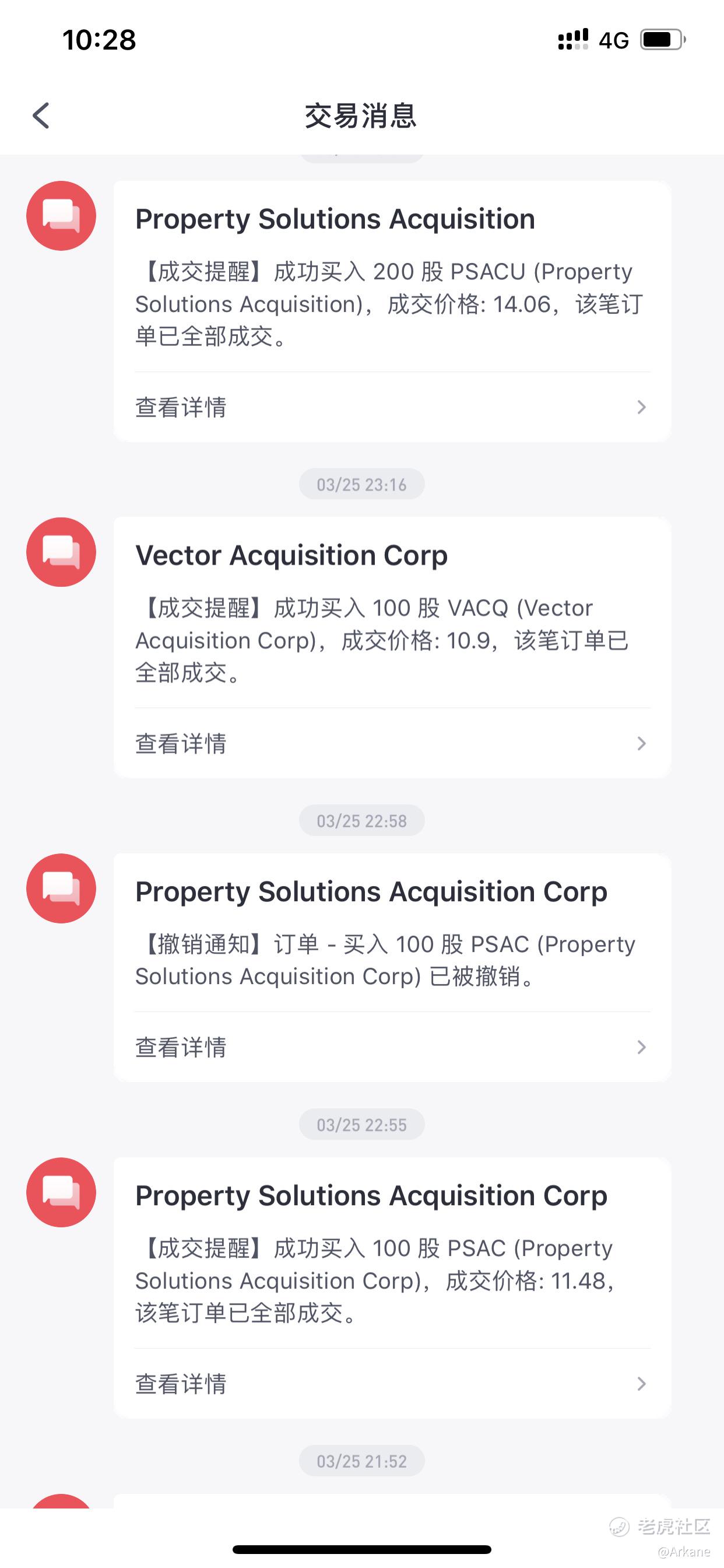The image size is (724, 1568).
Task: Open 查看详情 under Vector Acquisition Corp
Action: pyautogui.click(x=392, y=743)
